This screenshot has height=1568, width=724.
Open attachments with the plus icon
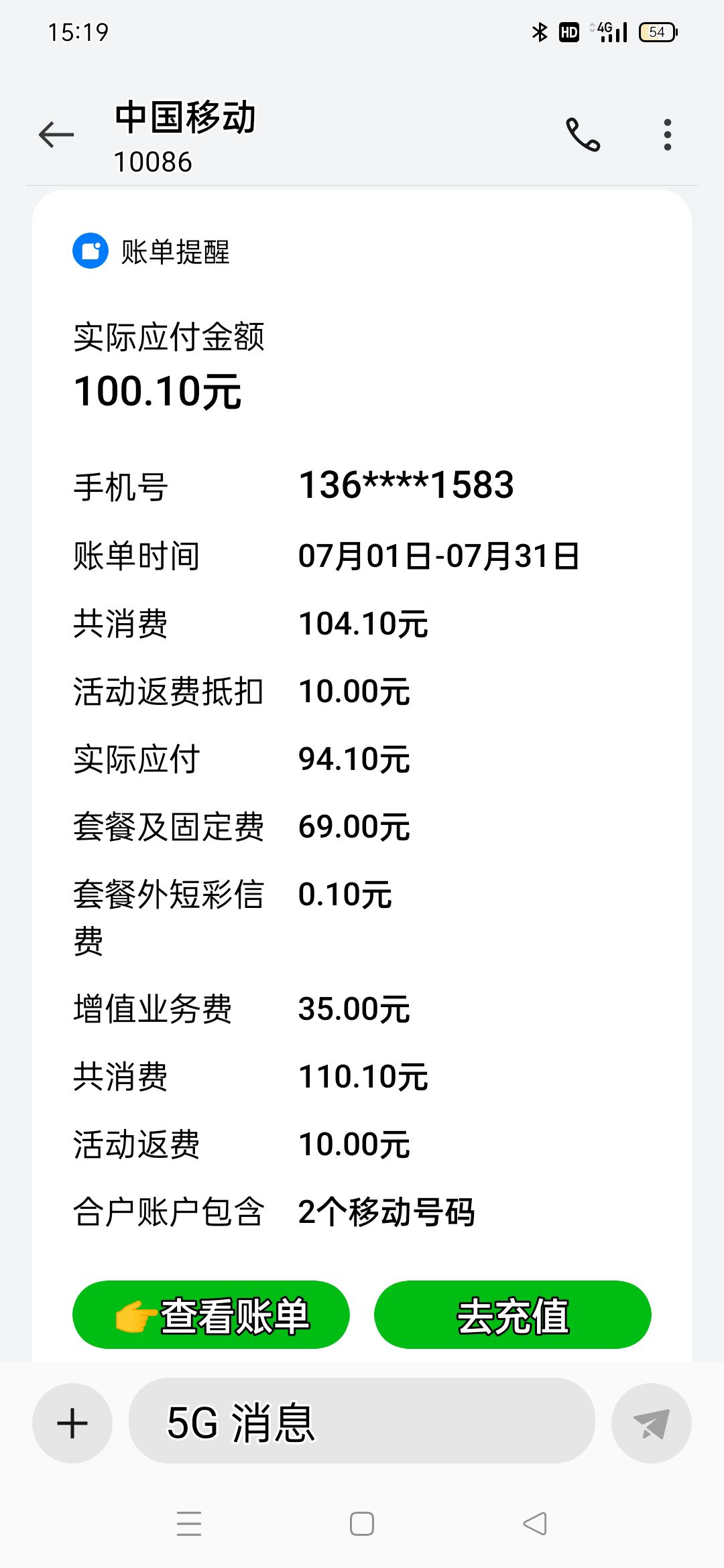pyautogui.click(x=72, y=1423)
